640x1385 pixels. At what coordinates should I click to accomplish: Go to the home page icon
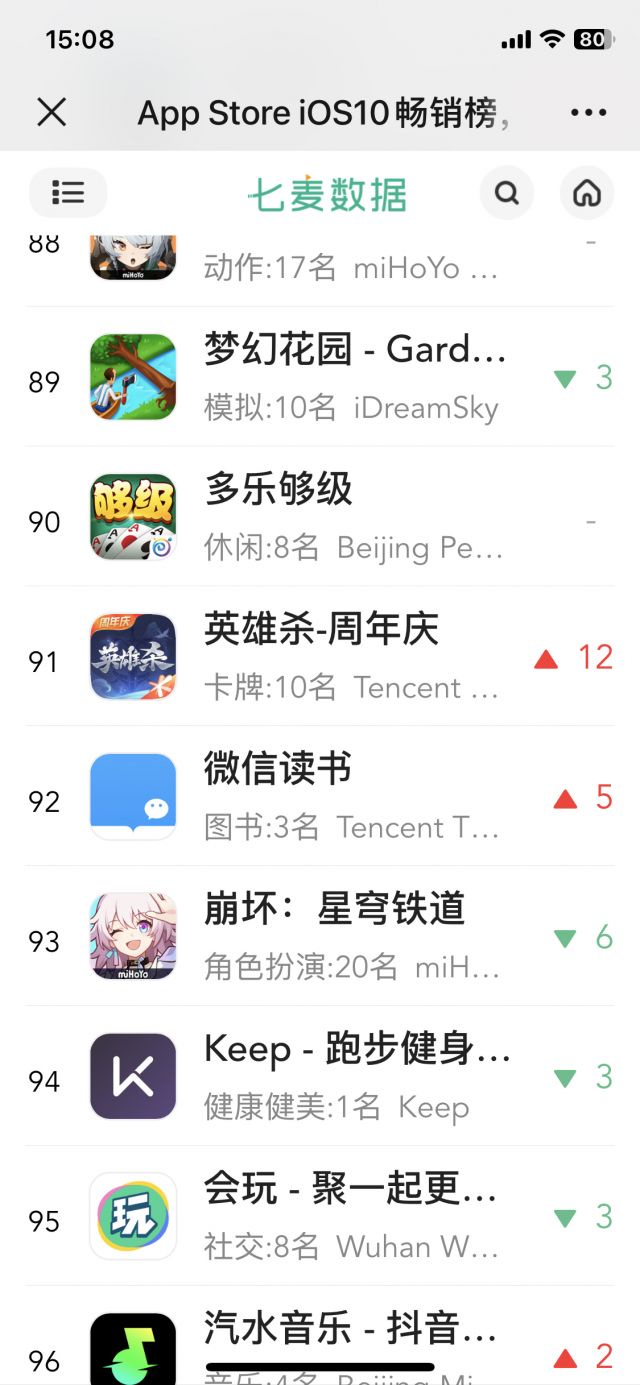587,192
